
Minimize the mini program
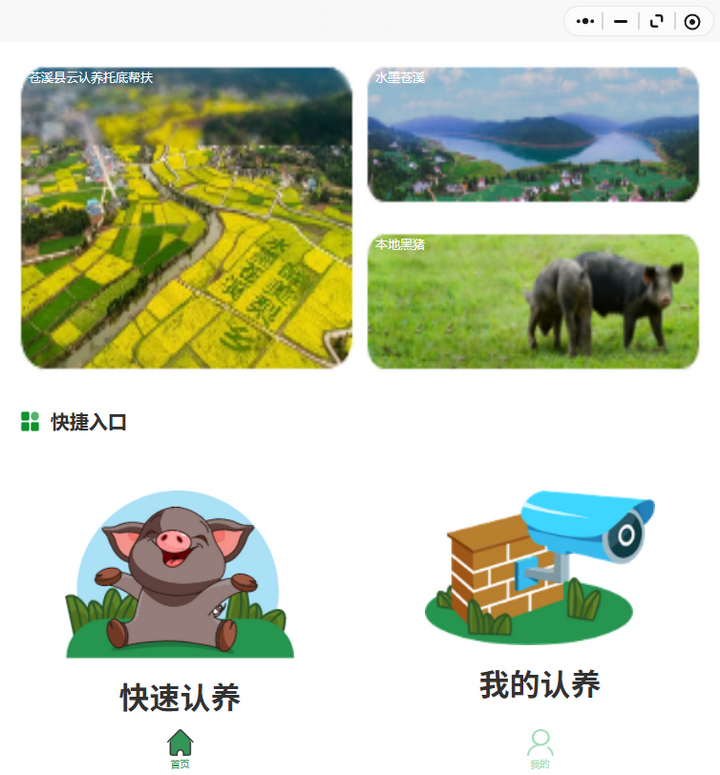621,21
